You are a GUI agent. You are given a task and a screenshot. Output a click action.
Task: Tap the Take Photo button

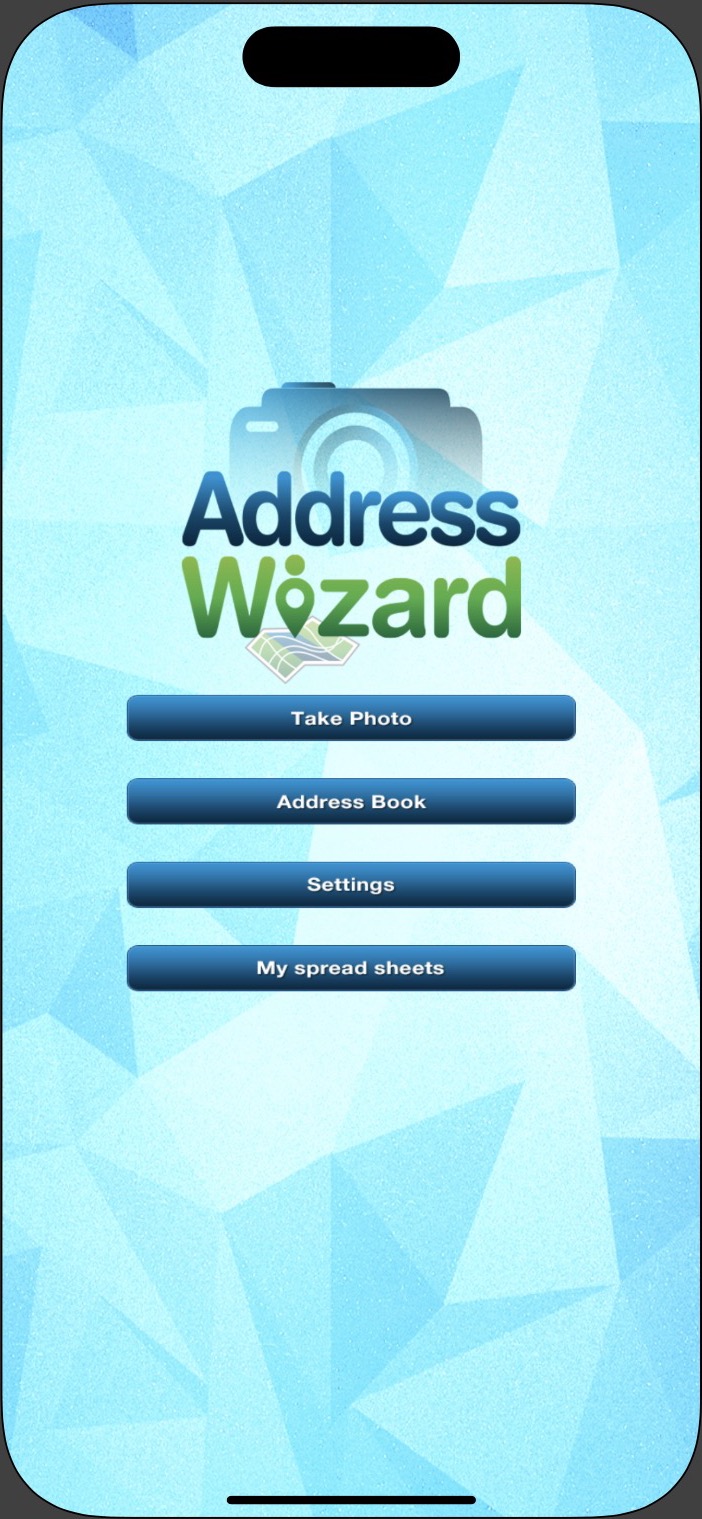click(x=351, y=718)
